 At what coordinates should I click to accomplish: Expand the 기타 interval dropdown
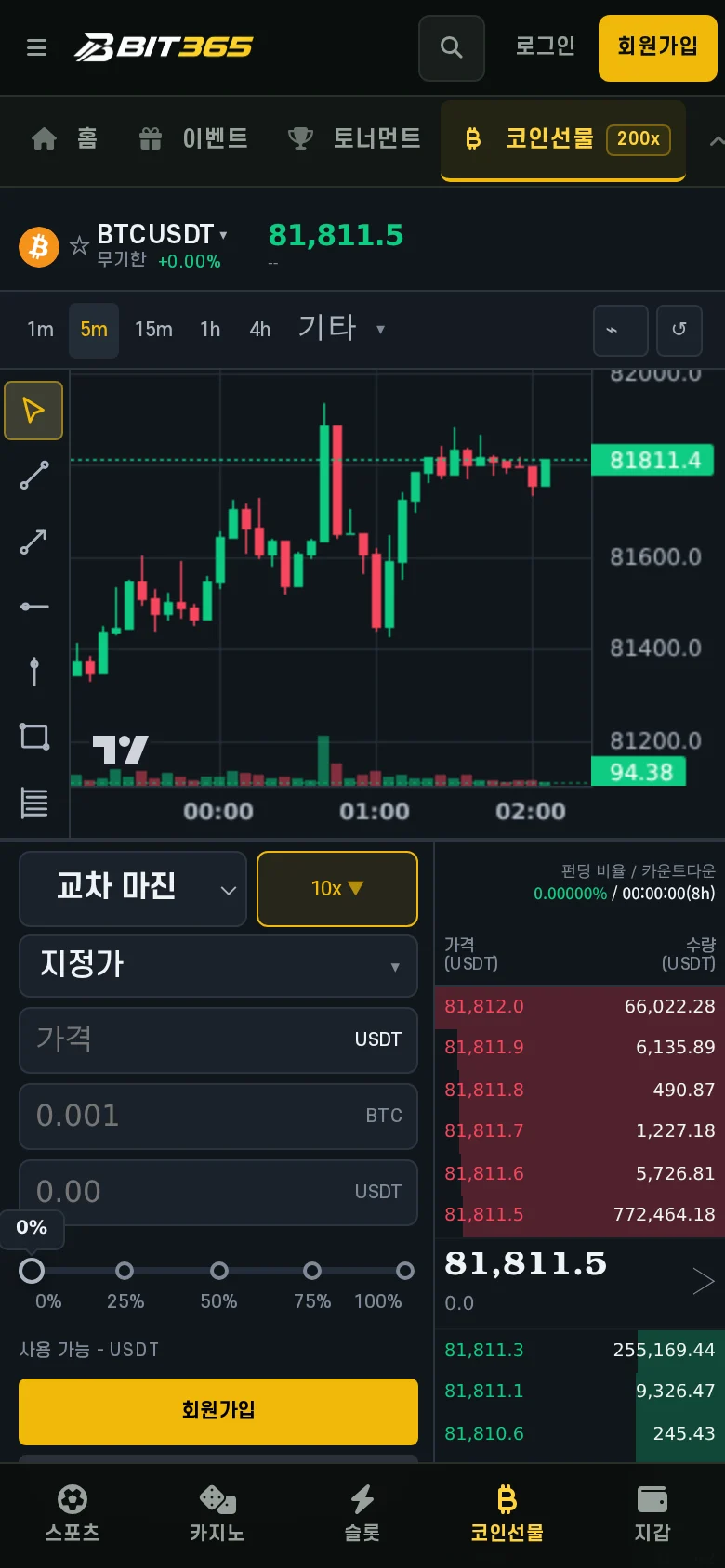[x=341, y=328]
